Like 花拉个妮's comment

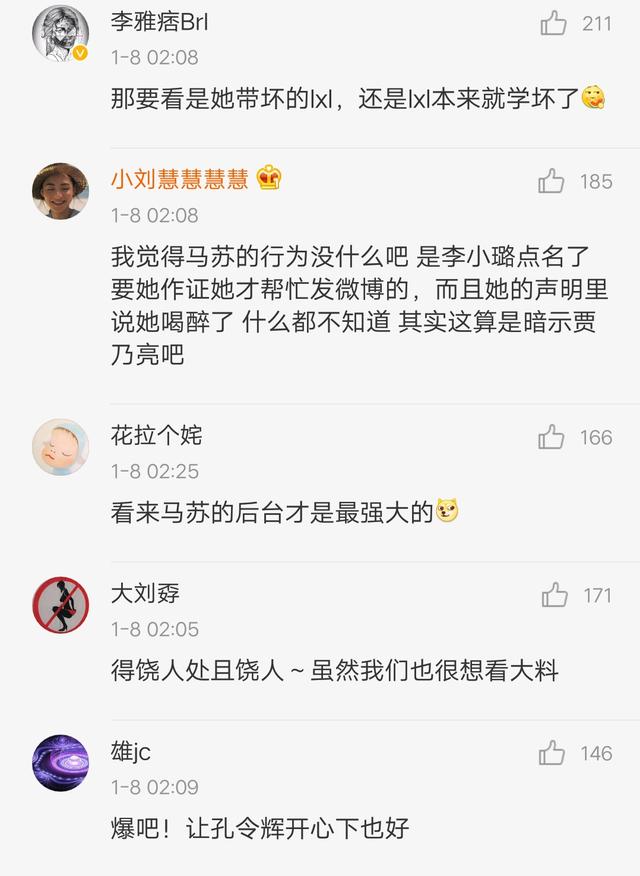(551, 437)
